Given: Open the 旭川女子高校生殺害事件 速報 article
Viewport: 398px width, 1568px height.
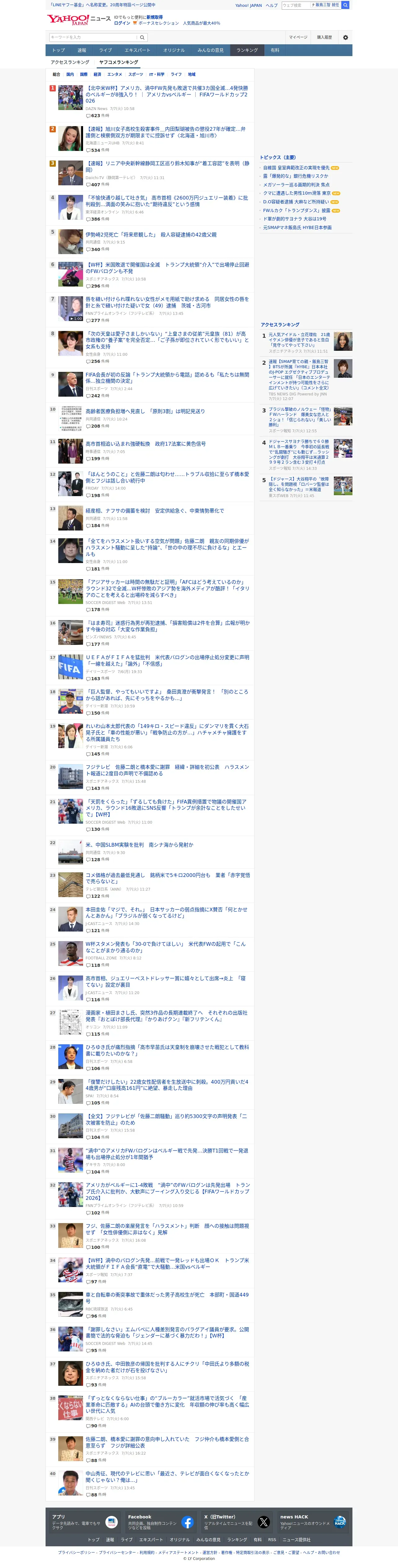Looking at the screenshot, I should [x=166, y=132].
